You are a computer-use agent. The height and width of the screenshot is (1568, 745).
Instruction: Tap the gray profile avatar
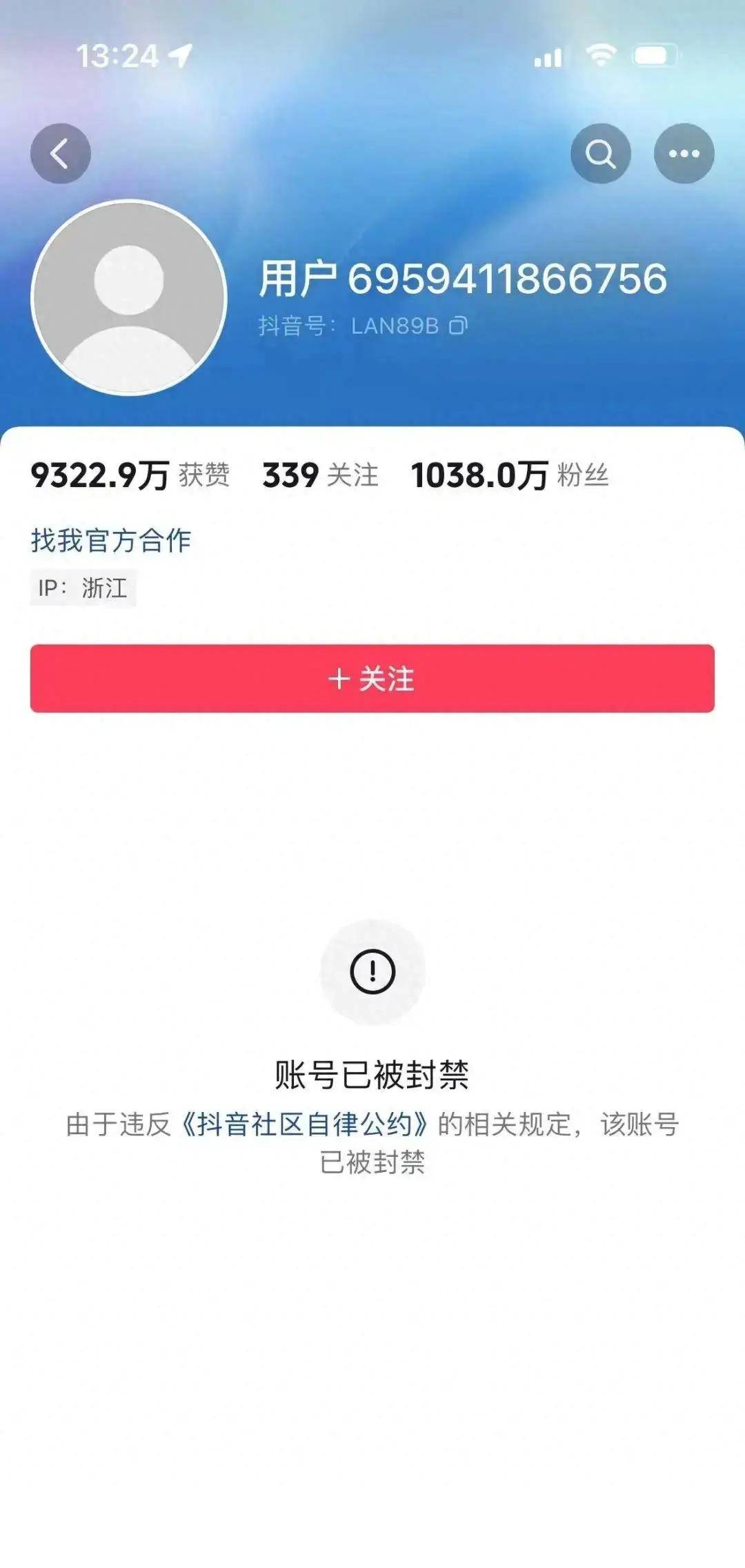click(129, 297)
